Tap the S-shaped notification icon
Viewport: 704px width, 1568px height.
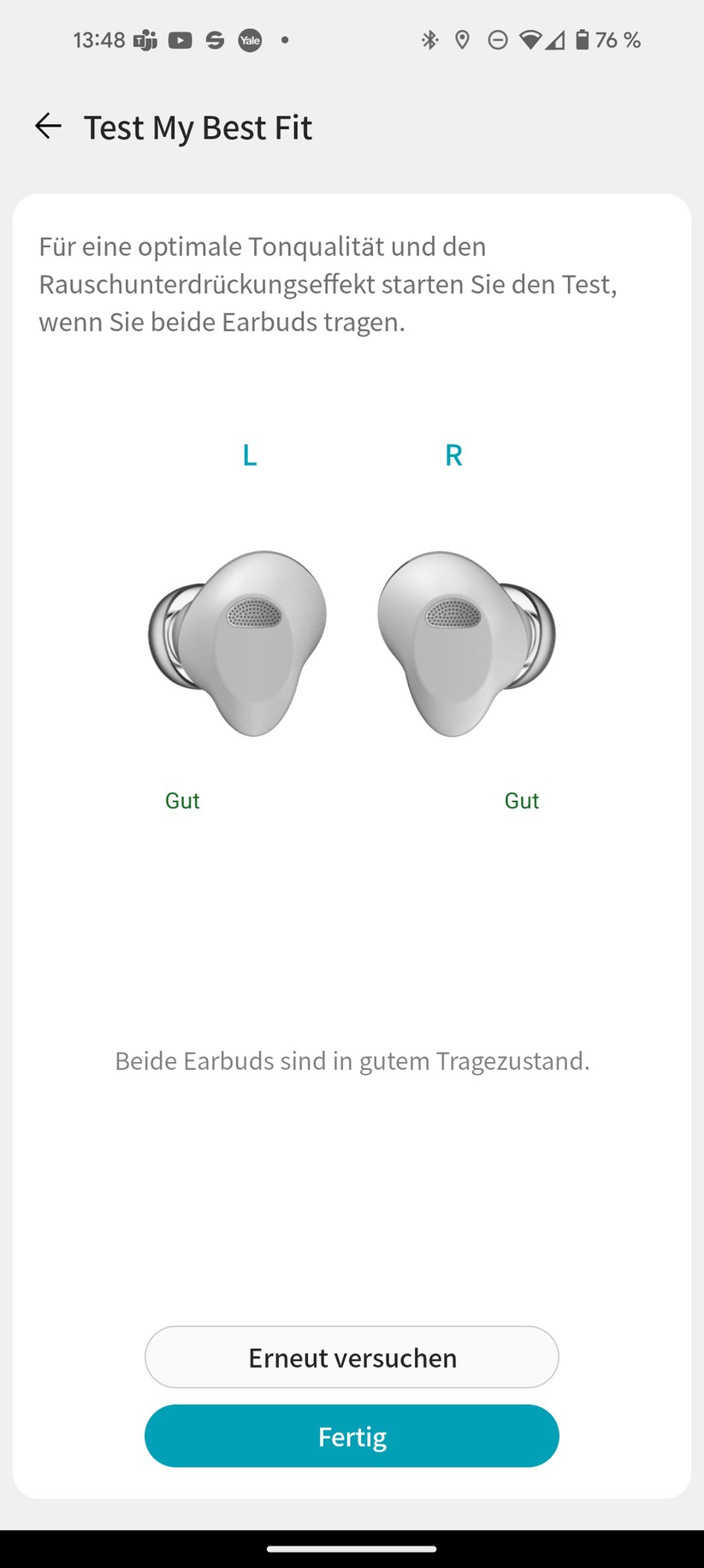click(215, 39)
